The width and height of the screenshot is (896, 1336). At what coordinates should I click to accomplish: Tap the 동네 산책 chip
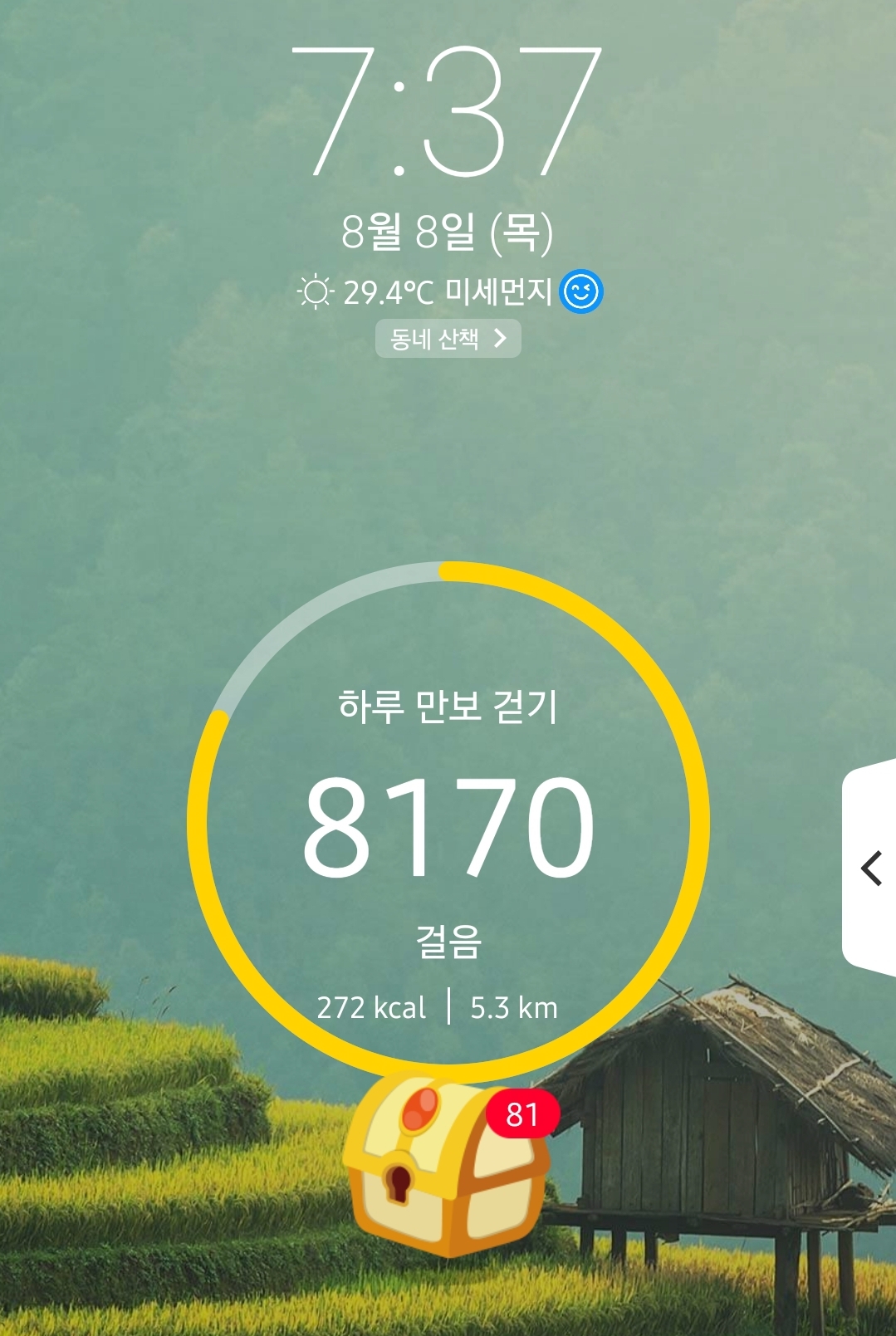pos(448,339)
